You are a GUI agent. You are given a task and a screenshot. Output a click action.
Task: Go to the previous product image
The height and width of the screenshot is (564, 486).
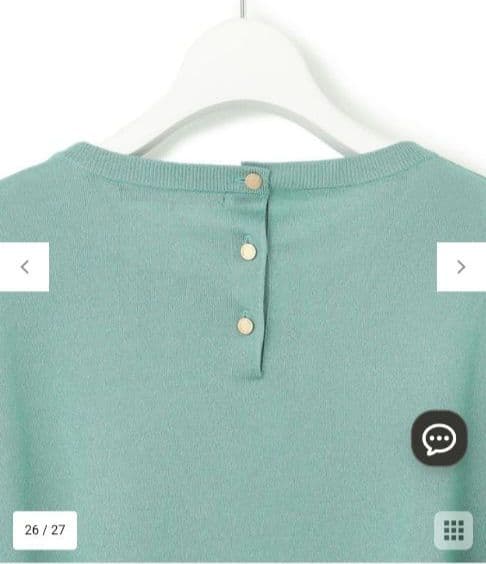(24, 267)
